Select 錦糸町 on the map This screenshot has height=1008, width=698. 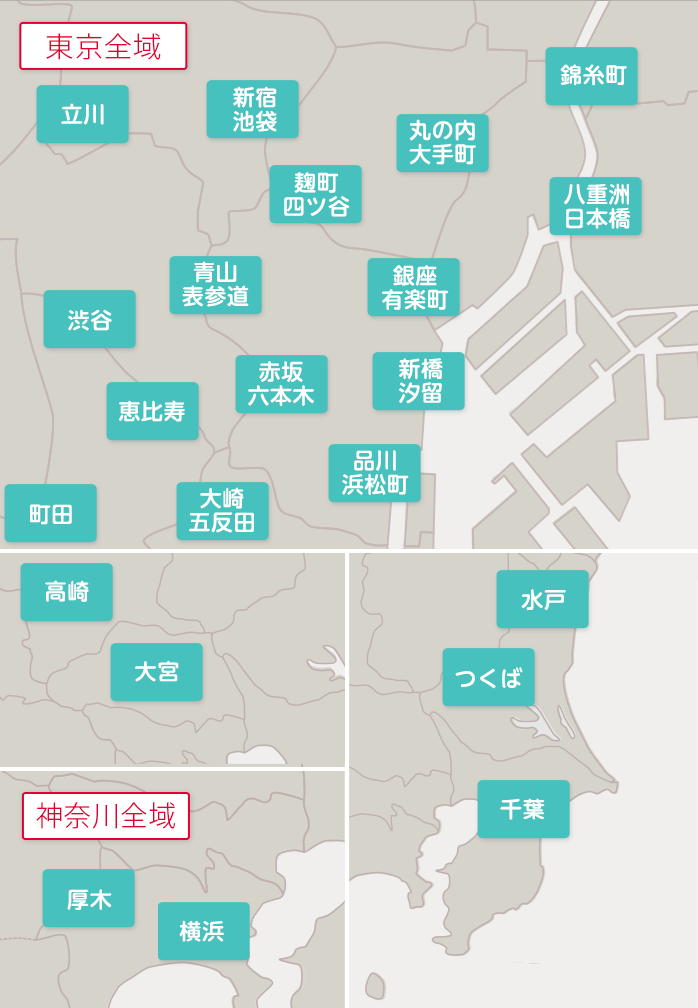tap(592, 76)
